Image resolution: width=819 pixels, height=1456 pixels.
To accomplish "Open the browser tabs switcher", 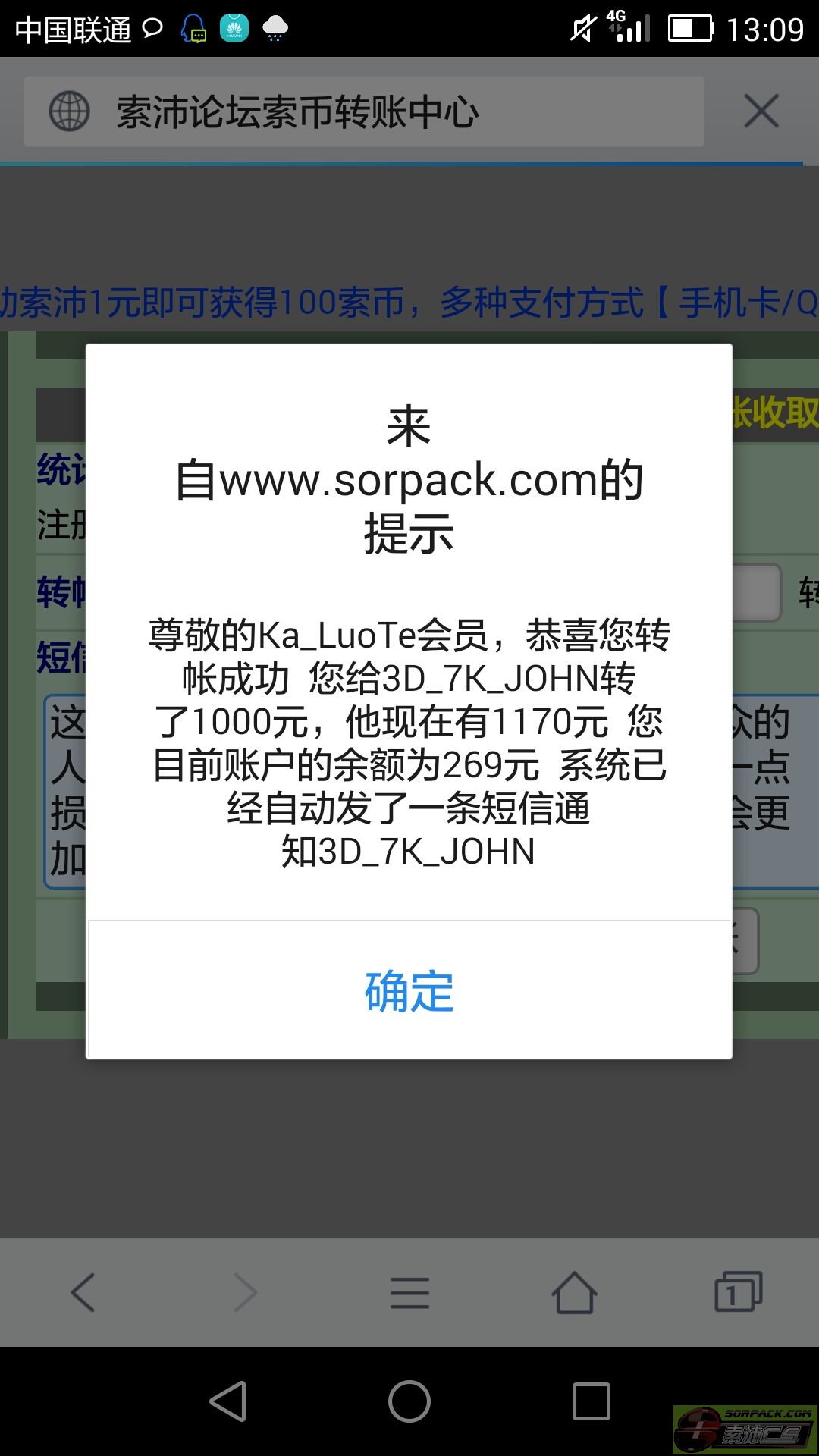I will pos(738,1292).
